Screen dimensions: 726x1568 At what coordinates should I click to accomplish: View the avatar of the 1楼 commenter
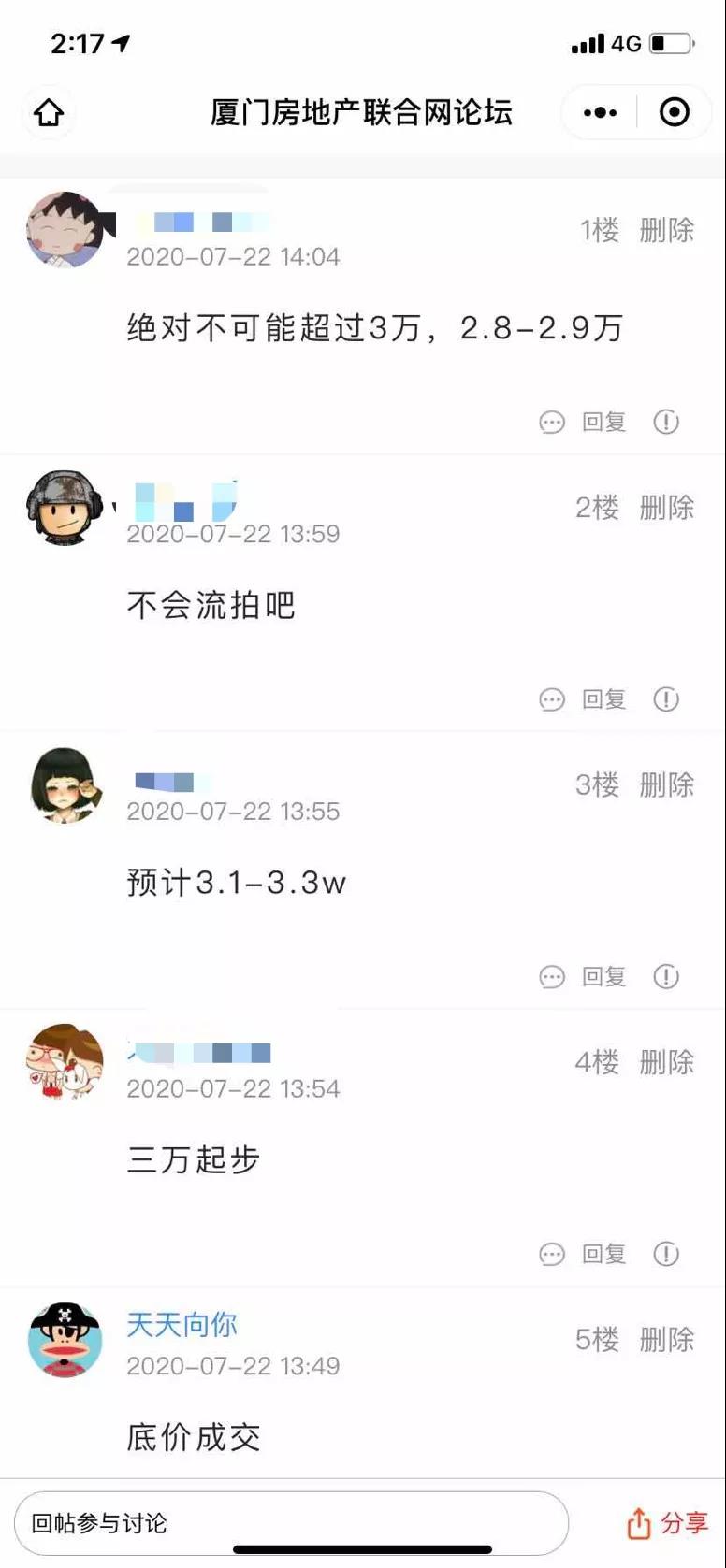(x=65, y=230)
